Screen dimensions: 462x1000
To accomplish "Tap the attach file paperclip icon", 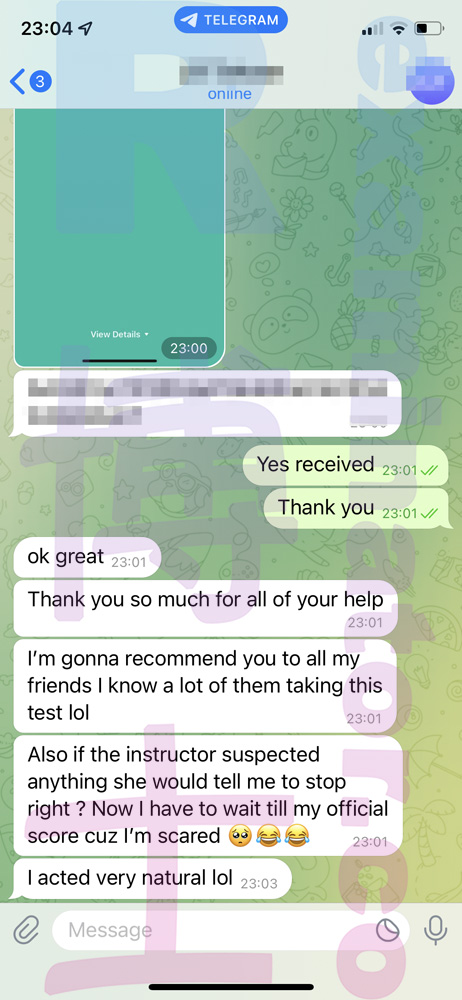I will coord(26,930).
